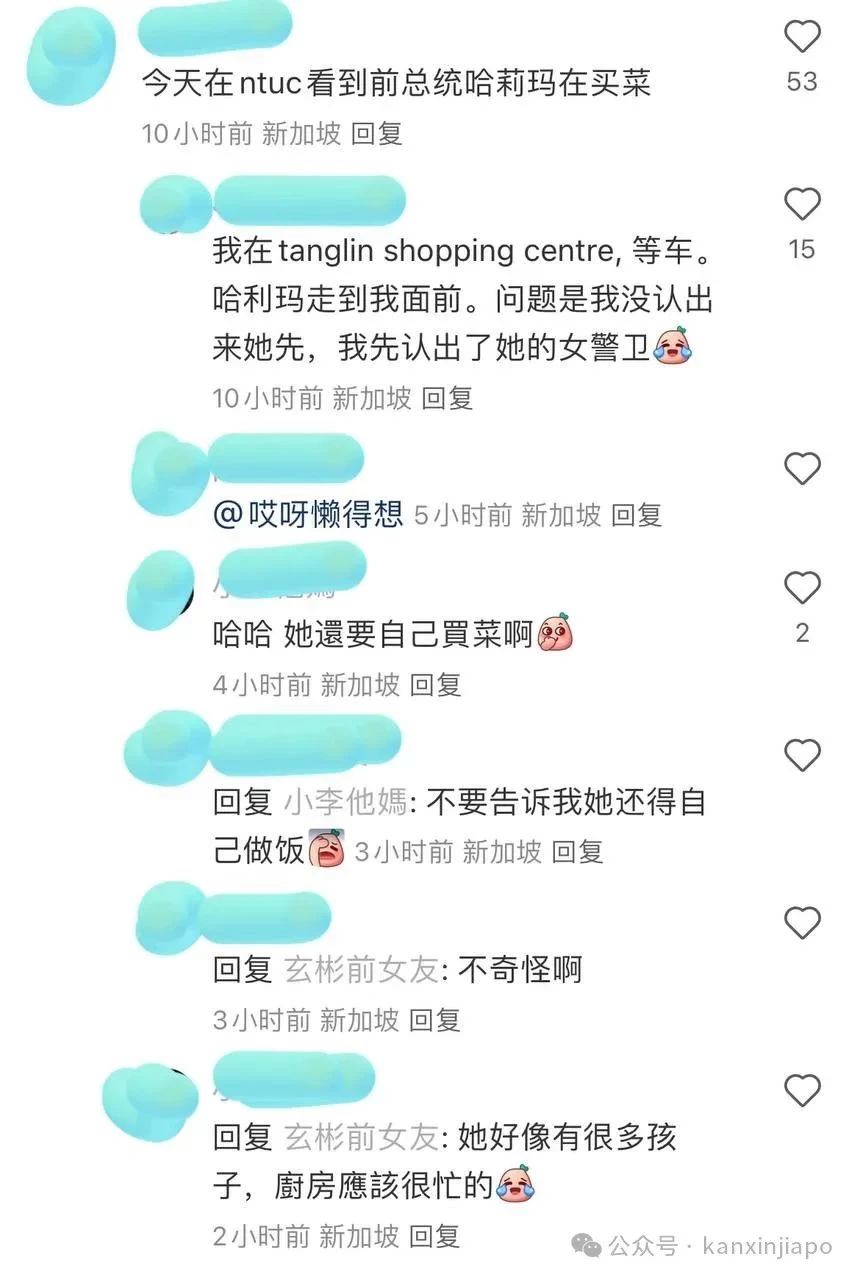Like the tanglin shopping centre comment
Viewport: 860px width, 1280px height.
[801, 205]
